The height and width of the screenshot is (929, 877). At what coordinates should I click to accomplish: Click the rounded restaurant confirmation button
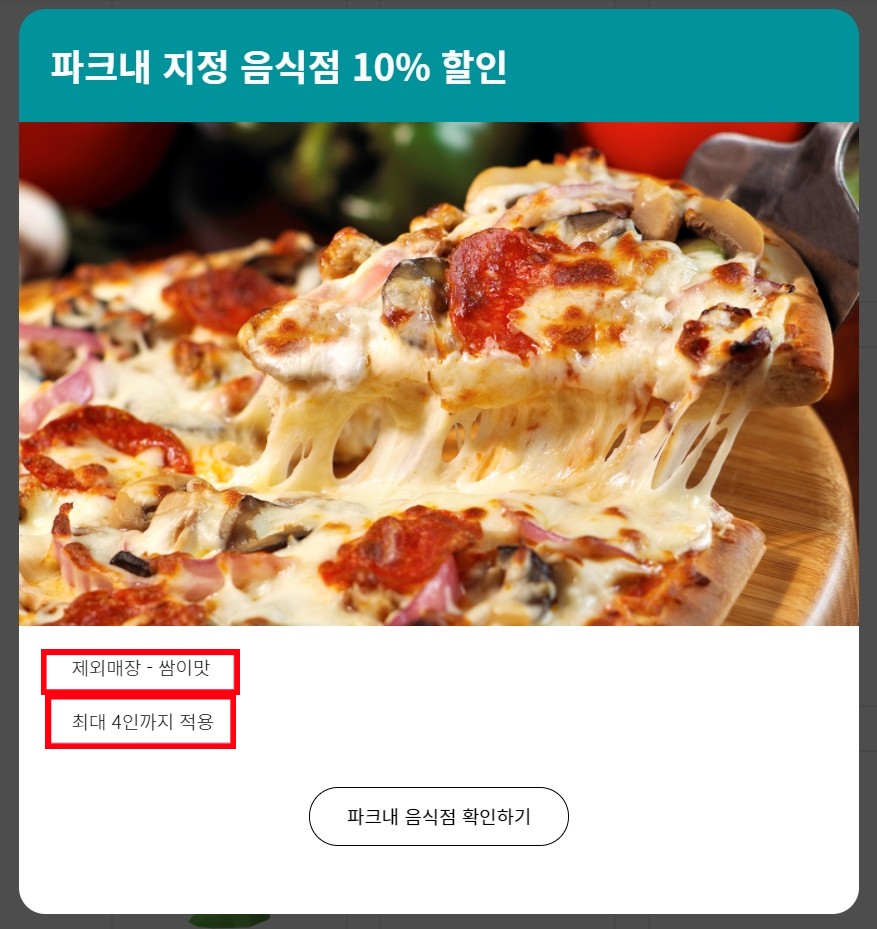click(x=439, y=816)
